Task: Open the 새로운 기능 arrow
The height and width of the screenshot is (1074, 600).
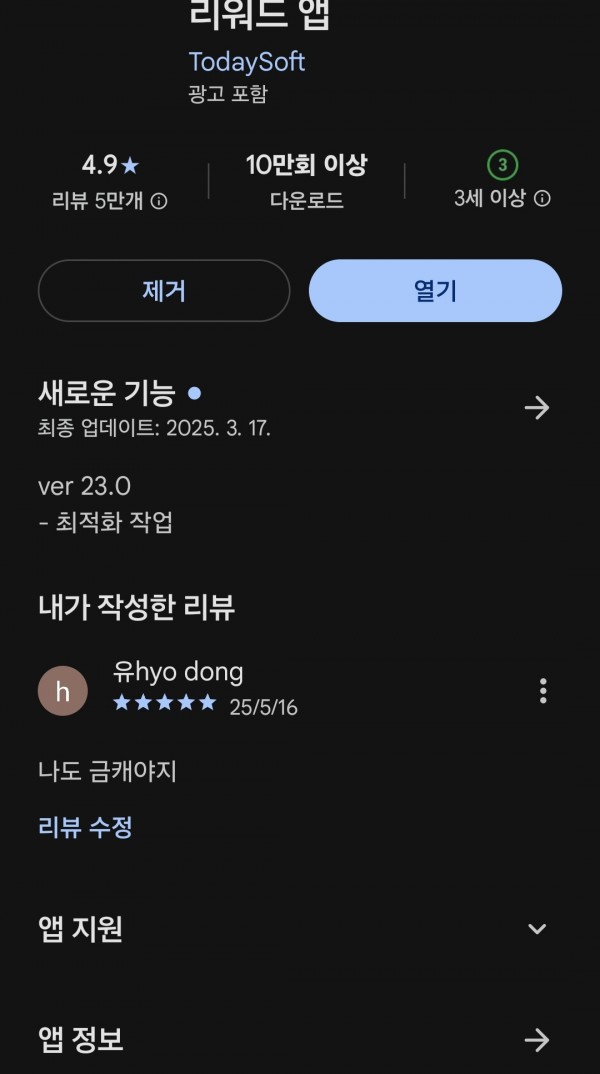Action: [x=537, y=408]
